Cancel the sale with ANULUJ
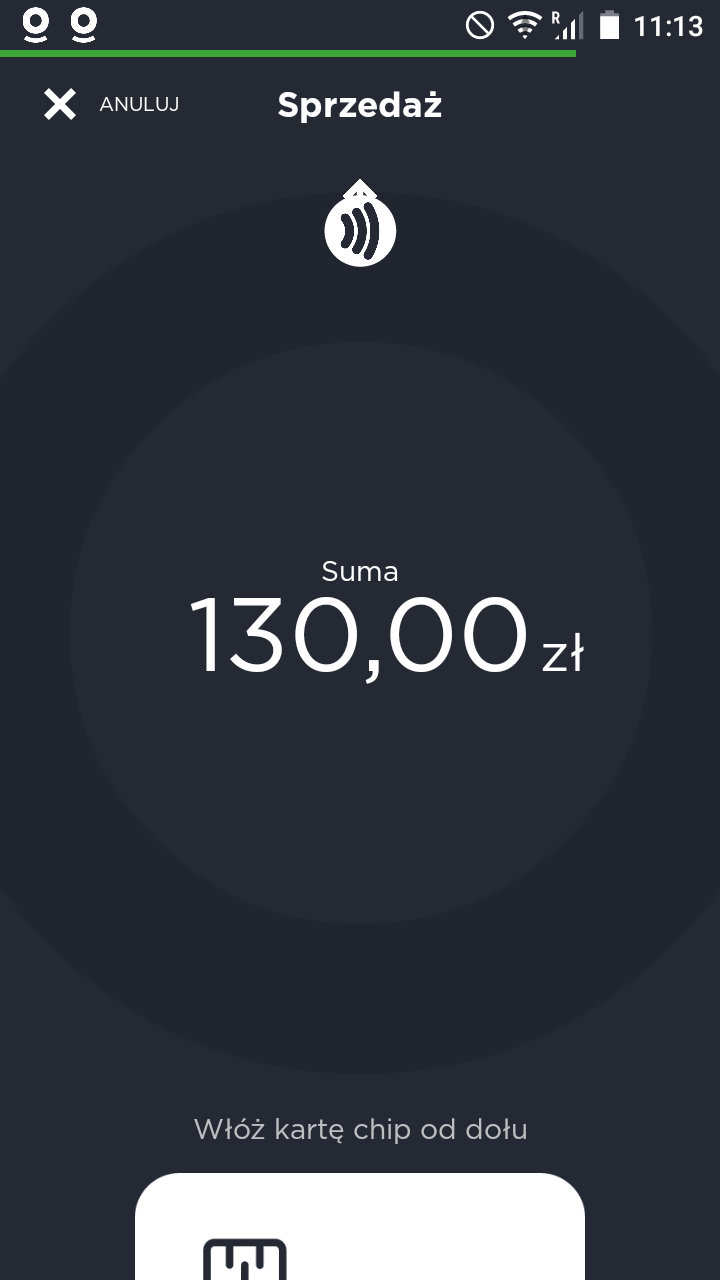This screenshot has height=1280, width=720. pyautogui.click(x=110, y=104)
